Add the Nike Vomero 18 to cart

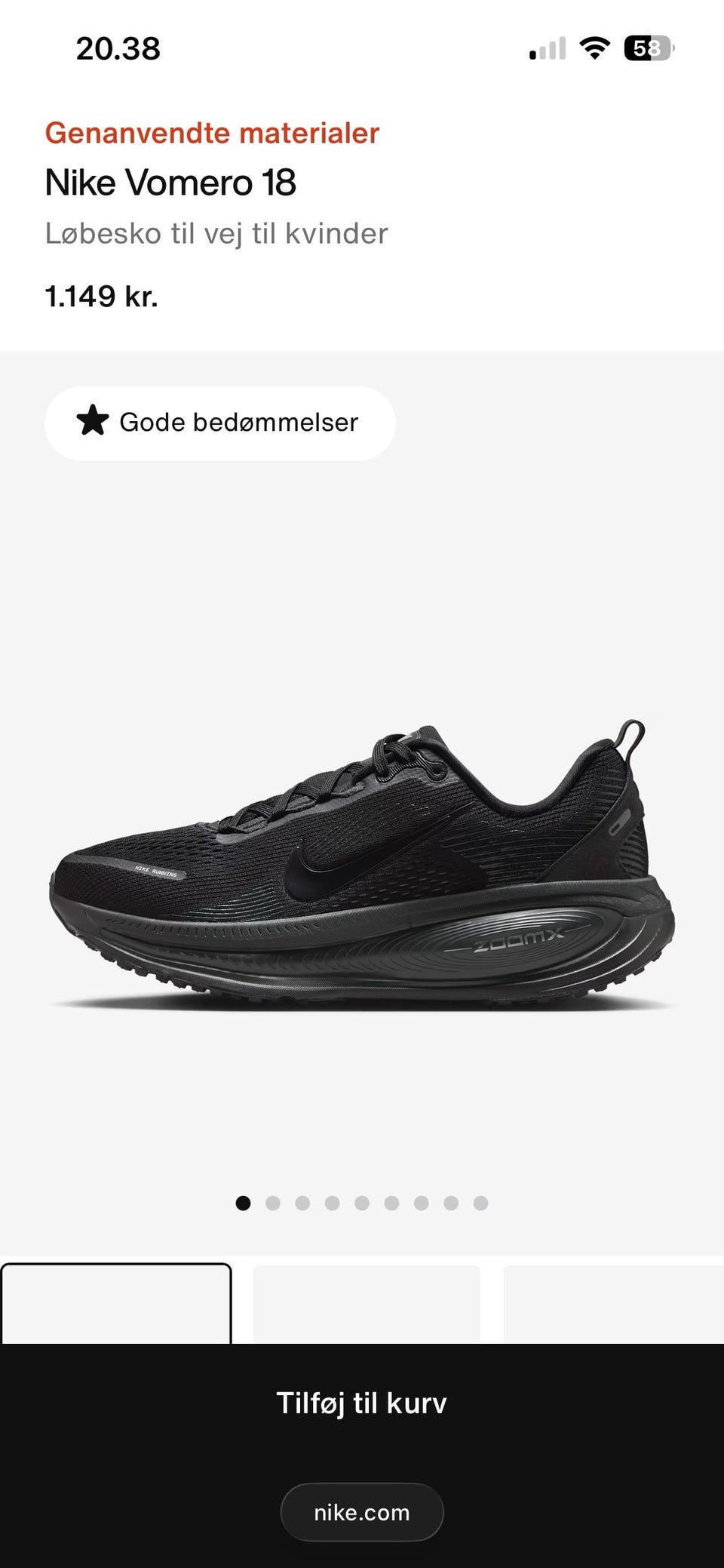click(362, 1403)
